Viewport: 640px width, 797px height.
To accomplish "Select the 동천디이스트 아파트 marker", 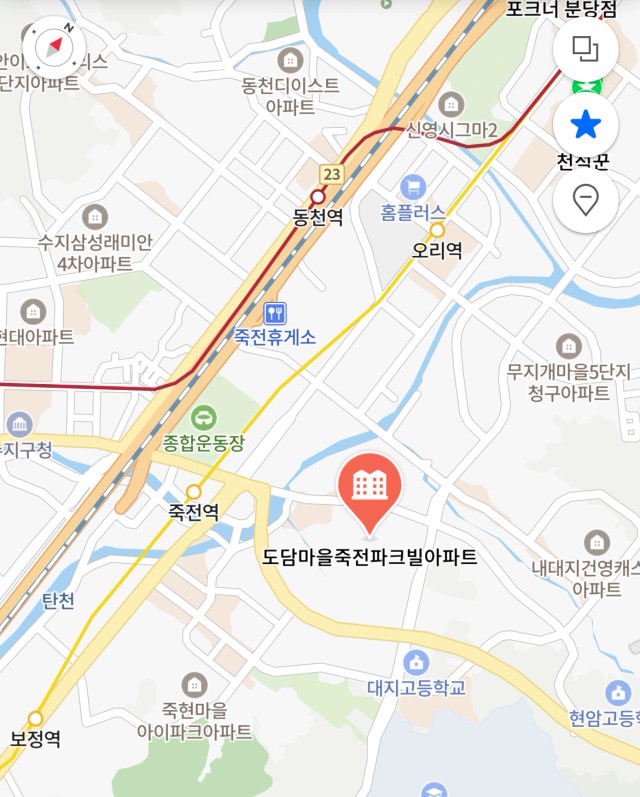I will click(x=291, y=59).
